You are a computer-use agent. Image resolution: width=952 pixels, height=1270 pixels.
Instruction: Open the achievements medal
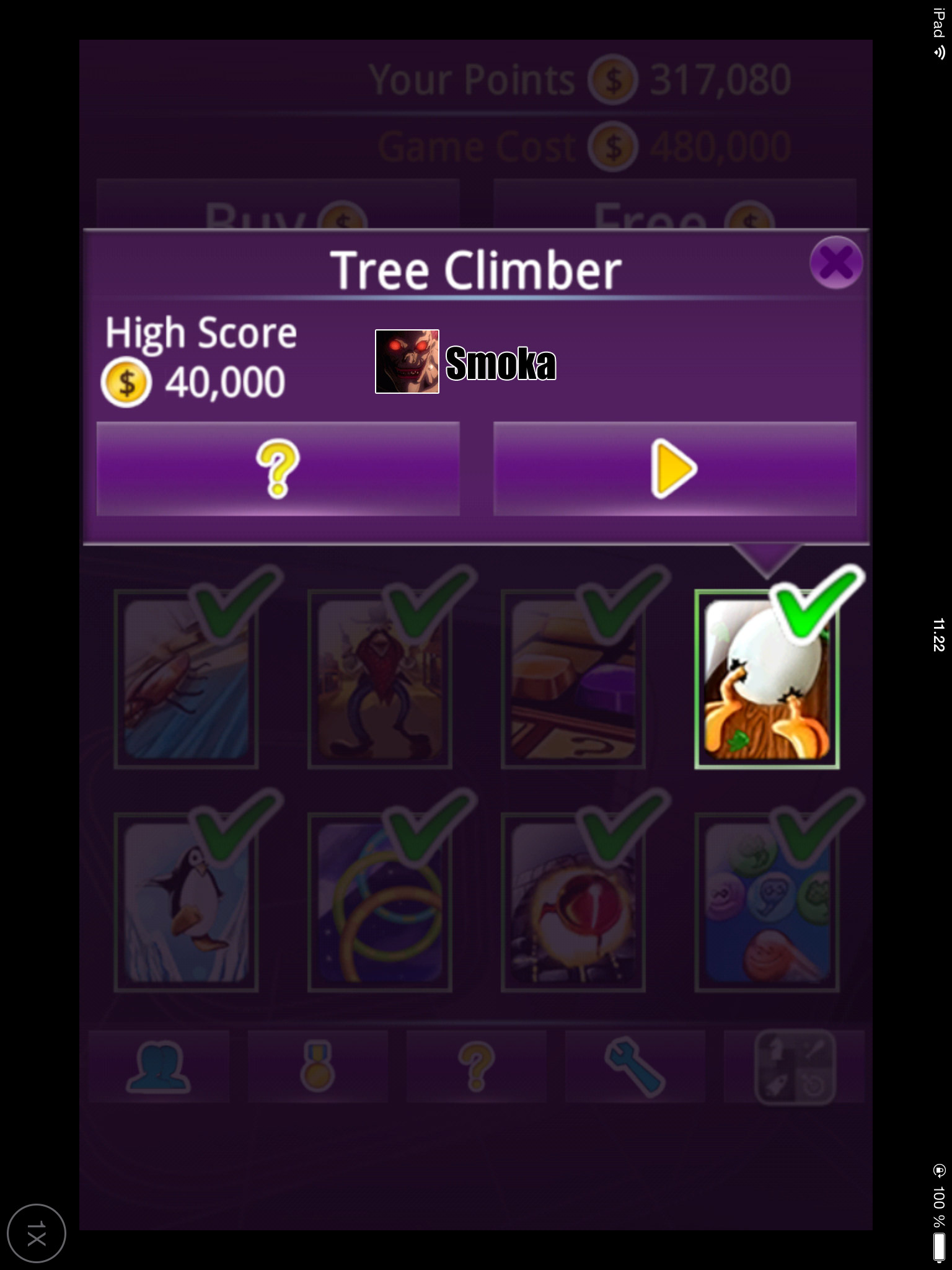point(317,1067)
